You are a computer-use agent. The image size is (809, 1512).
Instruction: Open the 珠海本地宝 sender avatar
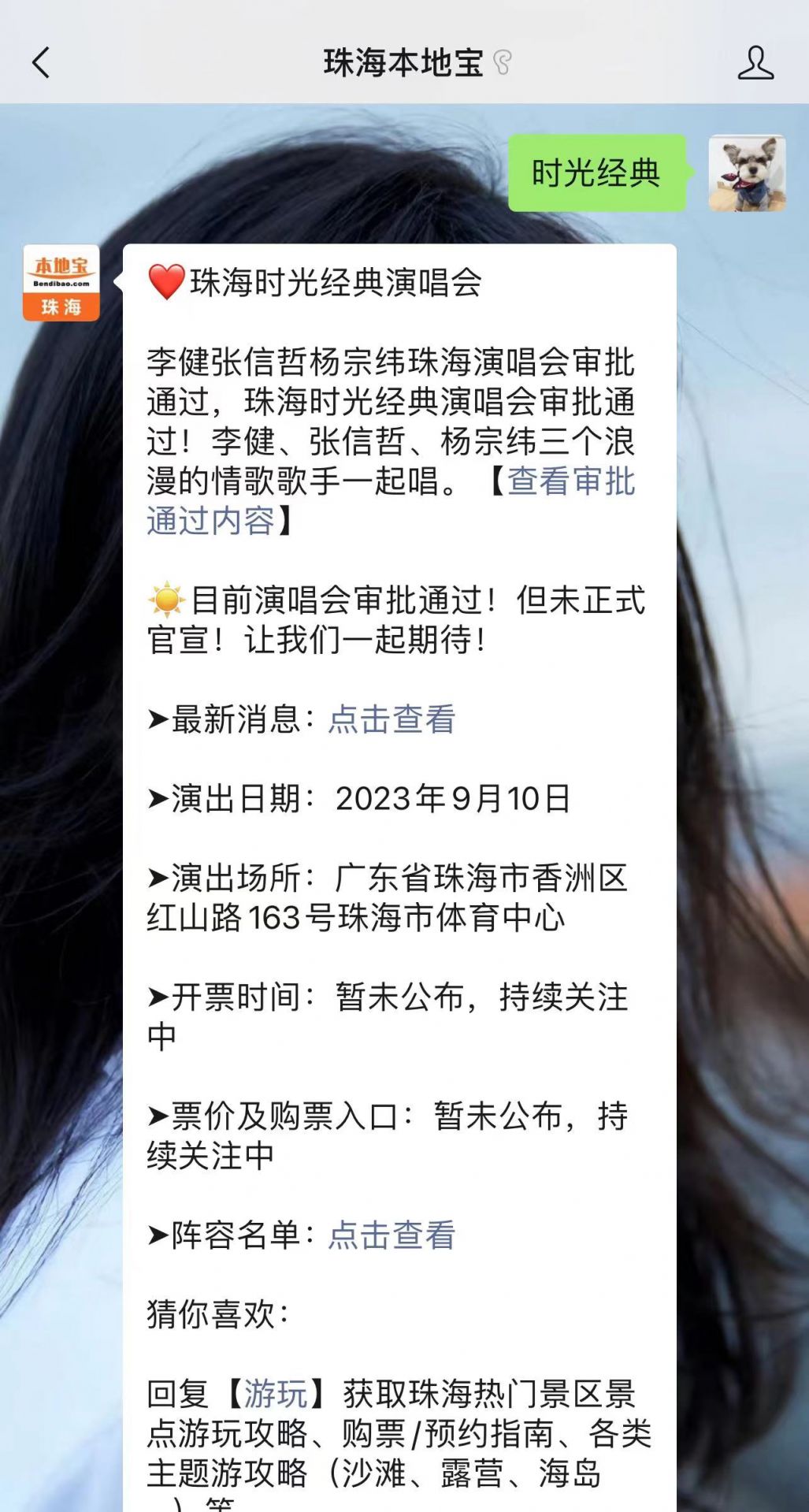click(61, 283)
